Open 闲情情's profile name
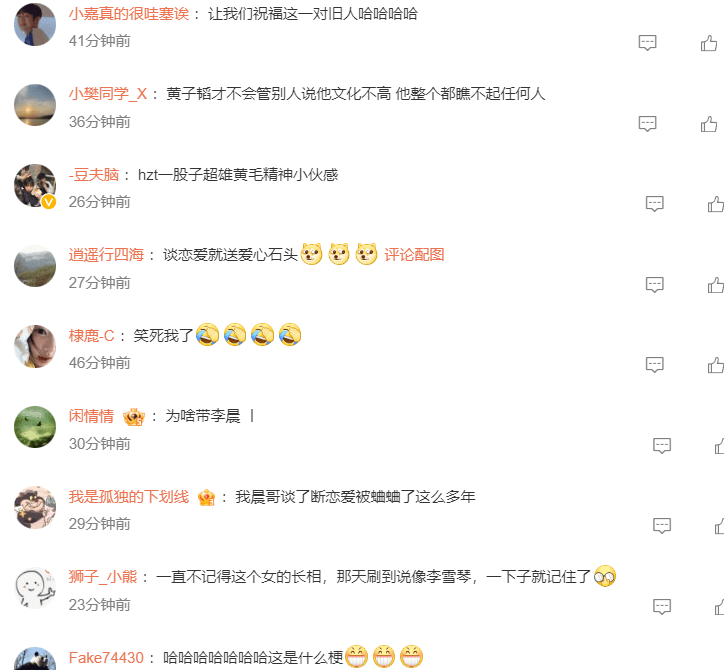 91,416
